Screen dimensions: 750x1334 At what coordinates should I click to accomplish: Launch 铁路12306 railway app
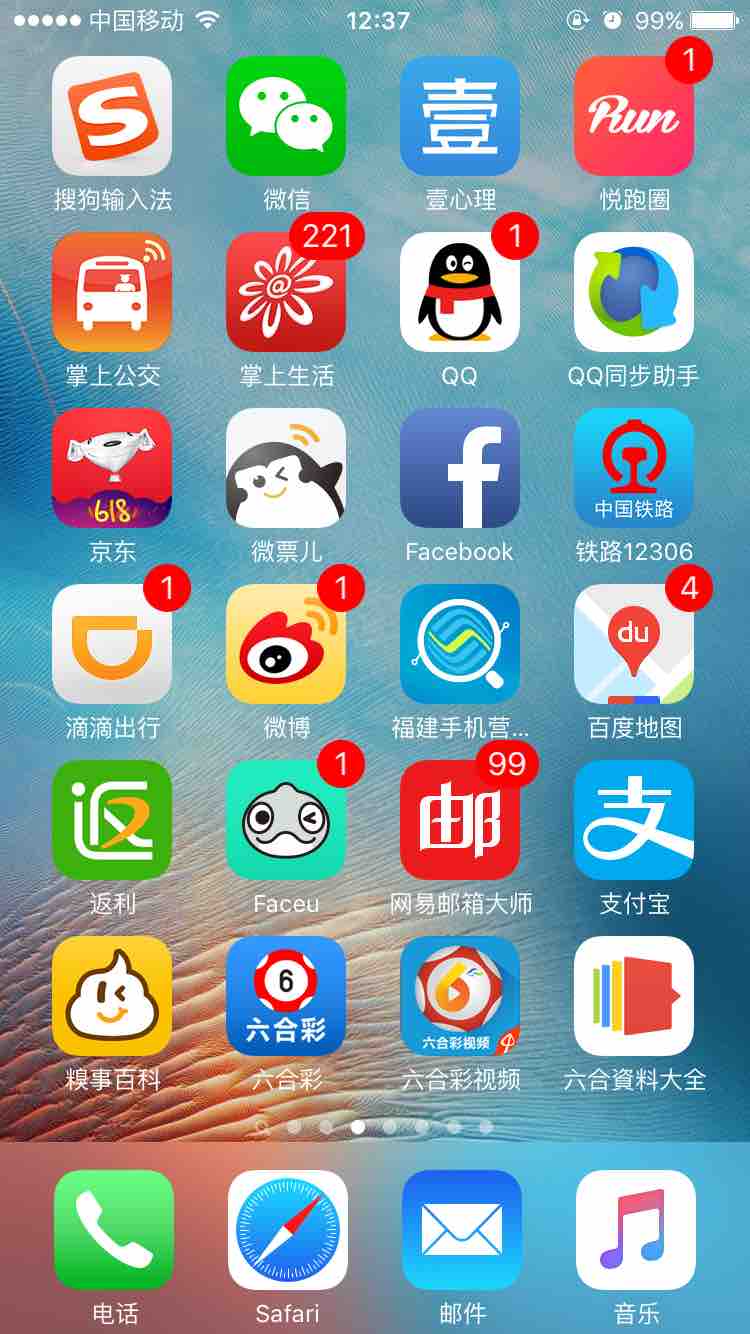point(634,468)
